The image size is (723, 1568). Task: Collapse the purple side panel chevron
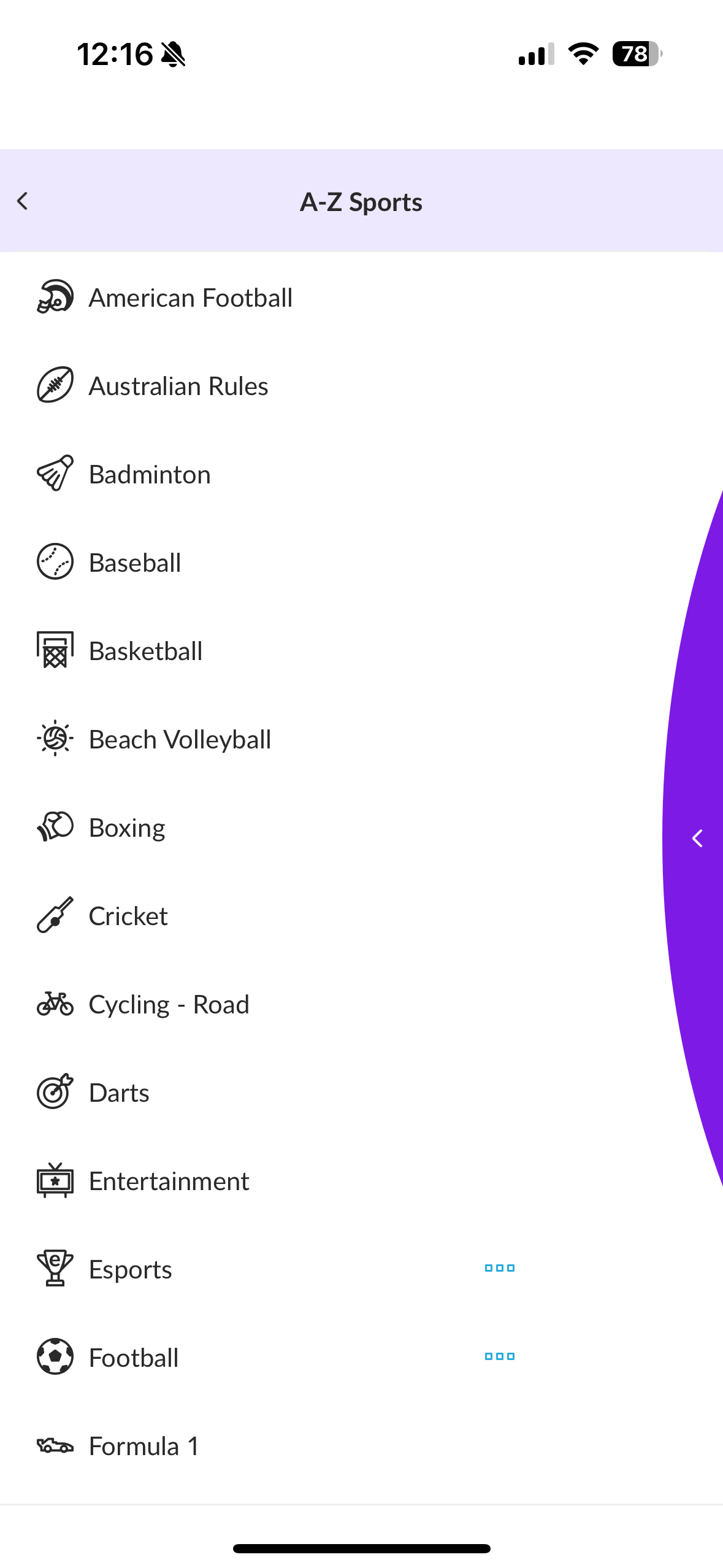coord(697,837)
